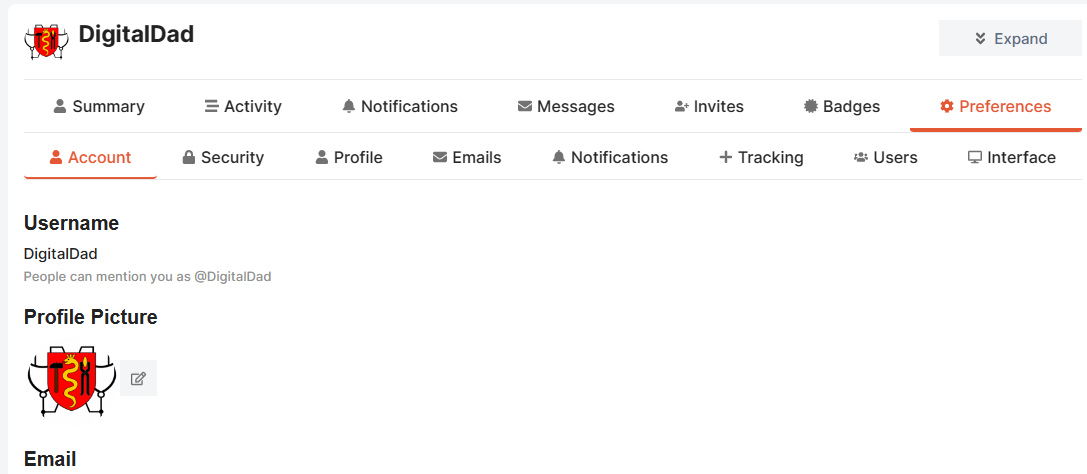Open Users preferences
This screenshot has width=1087, height=474.
[x=885, y=157]
